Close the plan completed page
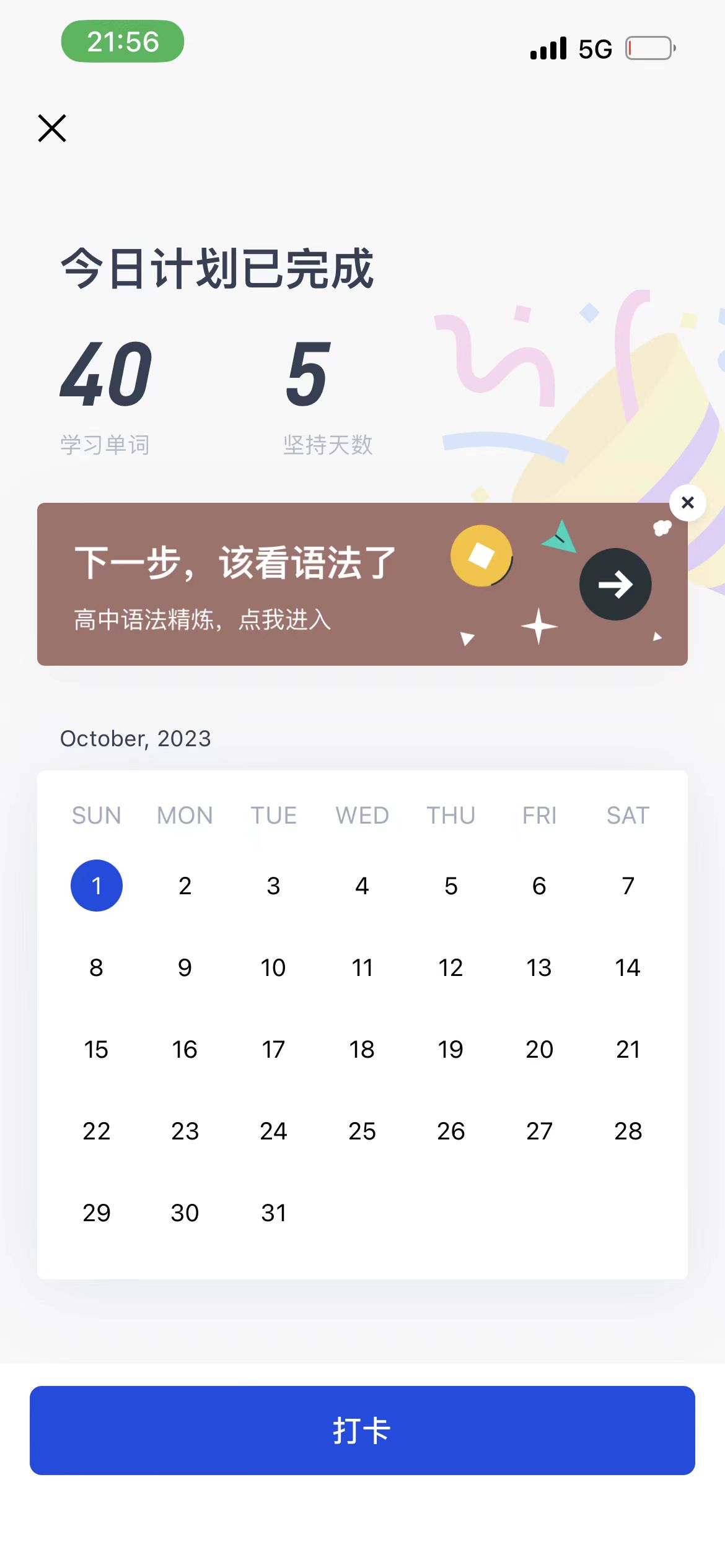This screenshot has width=725, height=1568. pos(52,128)
